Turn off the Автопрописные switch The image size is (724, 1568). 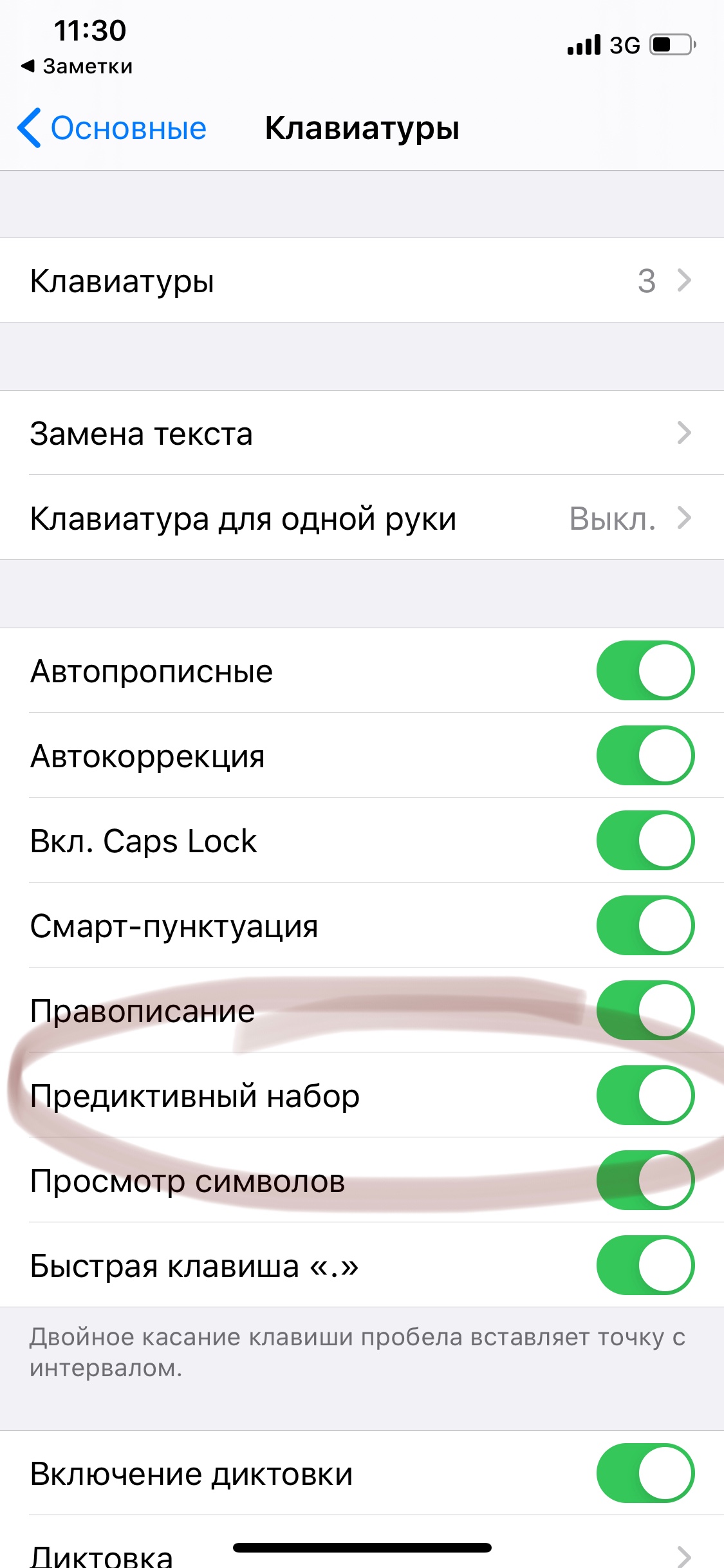(x=645, y=671)
